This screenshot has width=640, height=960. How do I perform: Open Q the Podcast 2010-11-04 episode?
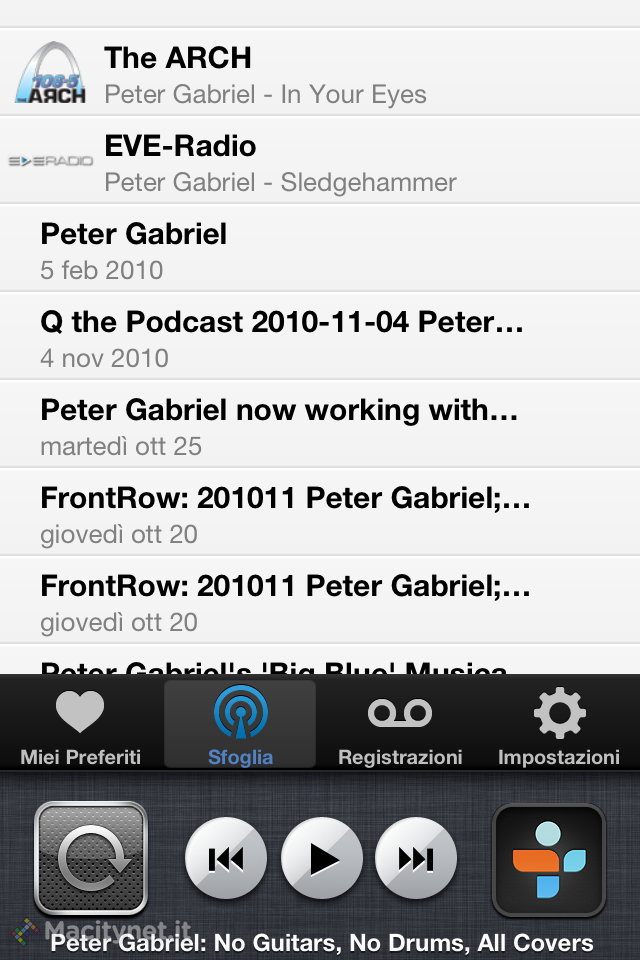pyautogui.click(x=320, y=337)
